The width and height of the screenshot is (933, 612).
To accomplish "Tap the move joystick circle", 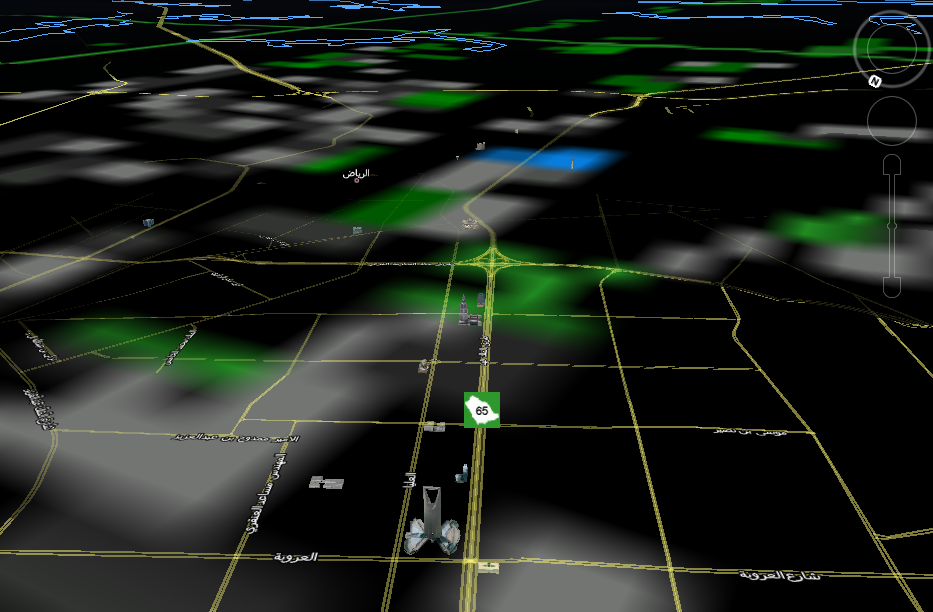I will point(892,121).
